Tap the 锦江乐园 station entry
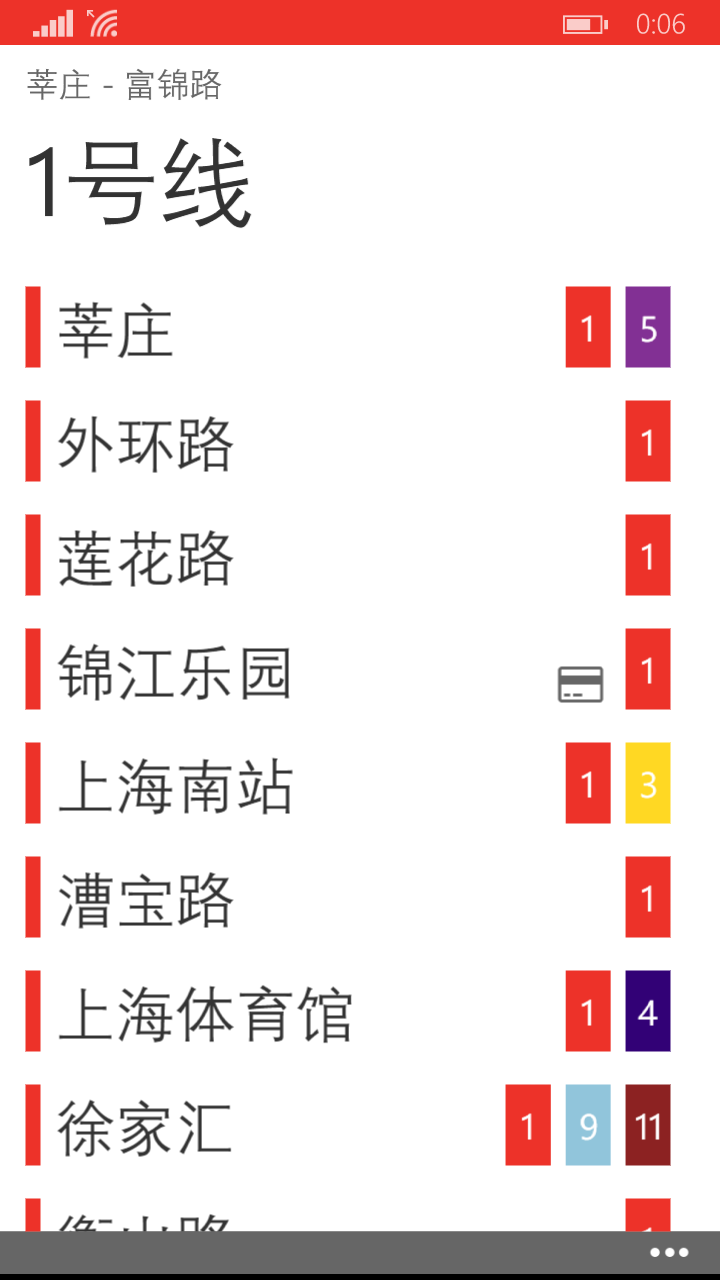The image size is (720, 1280). tap(175, 670)
